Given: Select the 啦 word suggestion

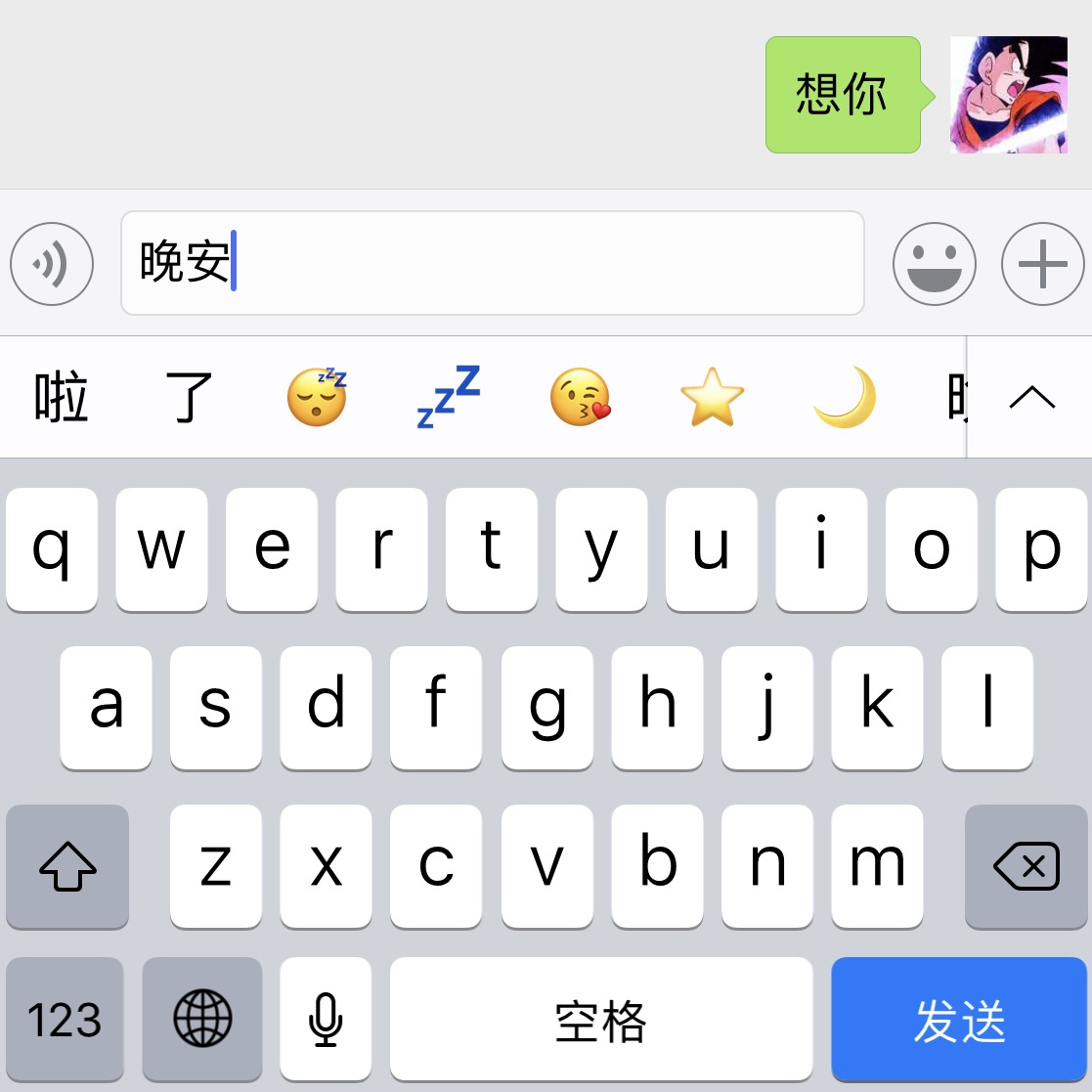Looking at the screenshot, I should [62, 397].
